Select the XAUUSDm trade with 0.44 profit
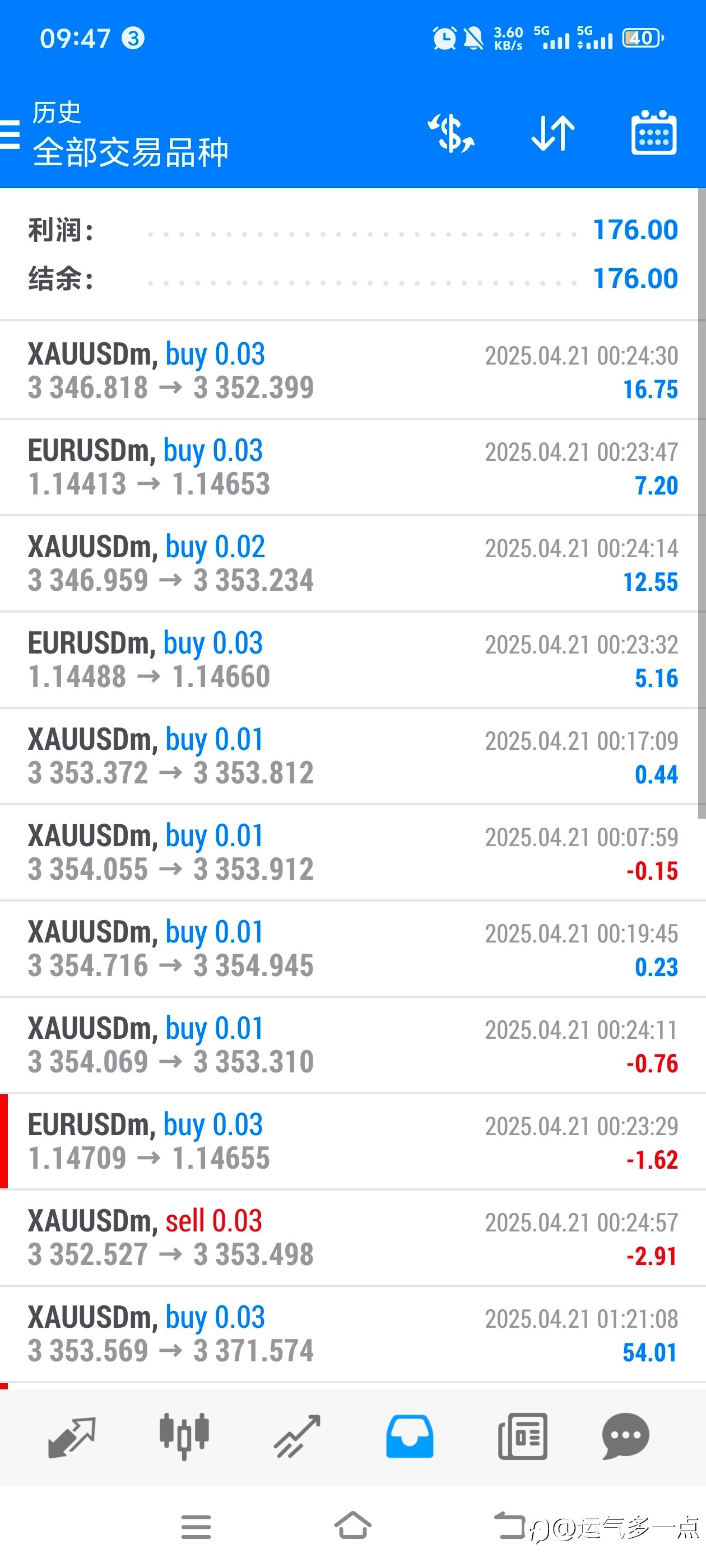 352,756
